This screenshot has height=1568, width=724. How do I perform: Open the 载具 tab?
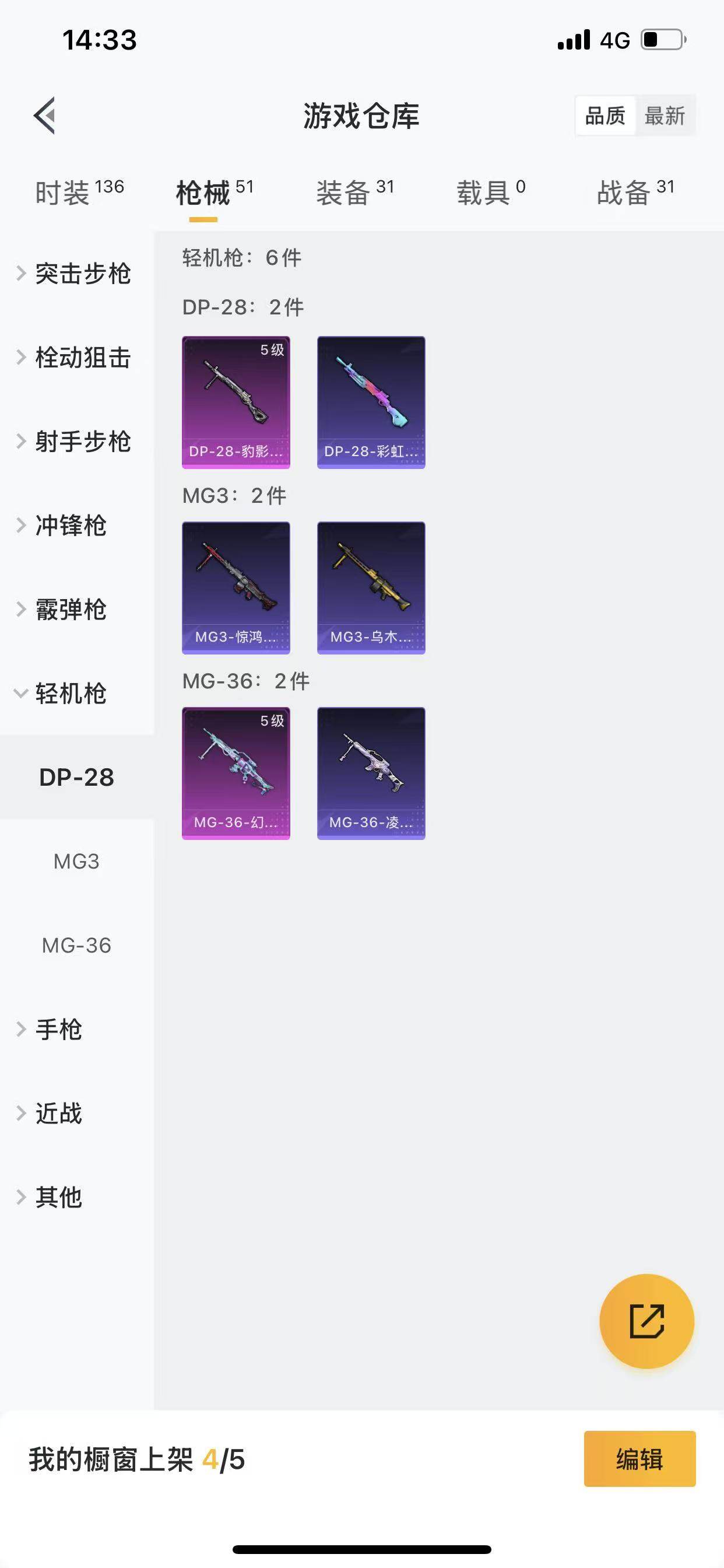pyautogui.click(x=490, y=192)
